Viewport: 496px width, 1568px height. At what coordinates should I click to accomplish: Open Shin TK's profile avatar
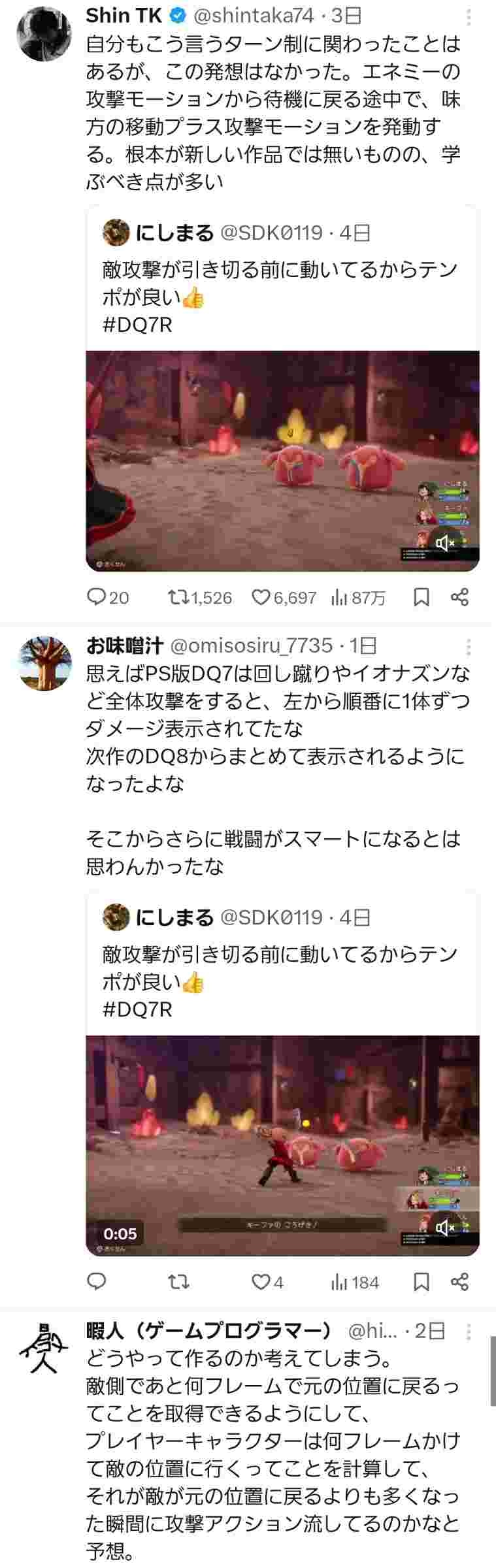click(43, 33)
